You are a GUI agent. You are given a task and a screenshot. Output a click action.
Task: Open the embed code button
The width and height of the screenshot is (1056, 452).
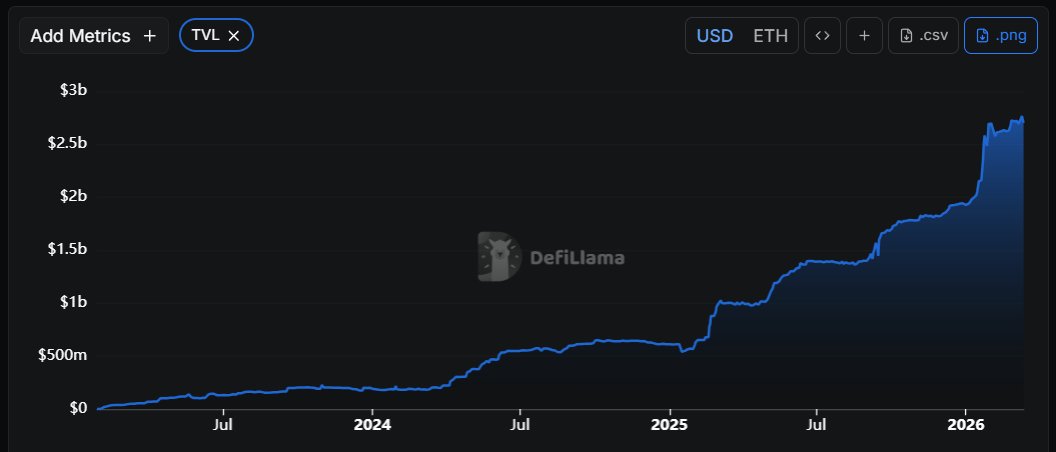pos(822,36)
